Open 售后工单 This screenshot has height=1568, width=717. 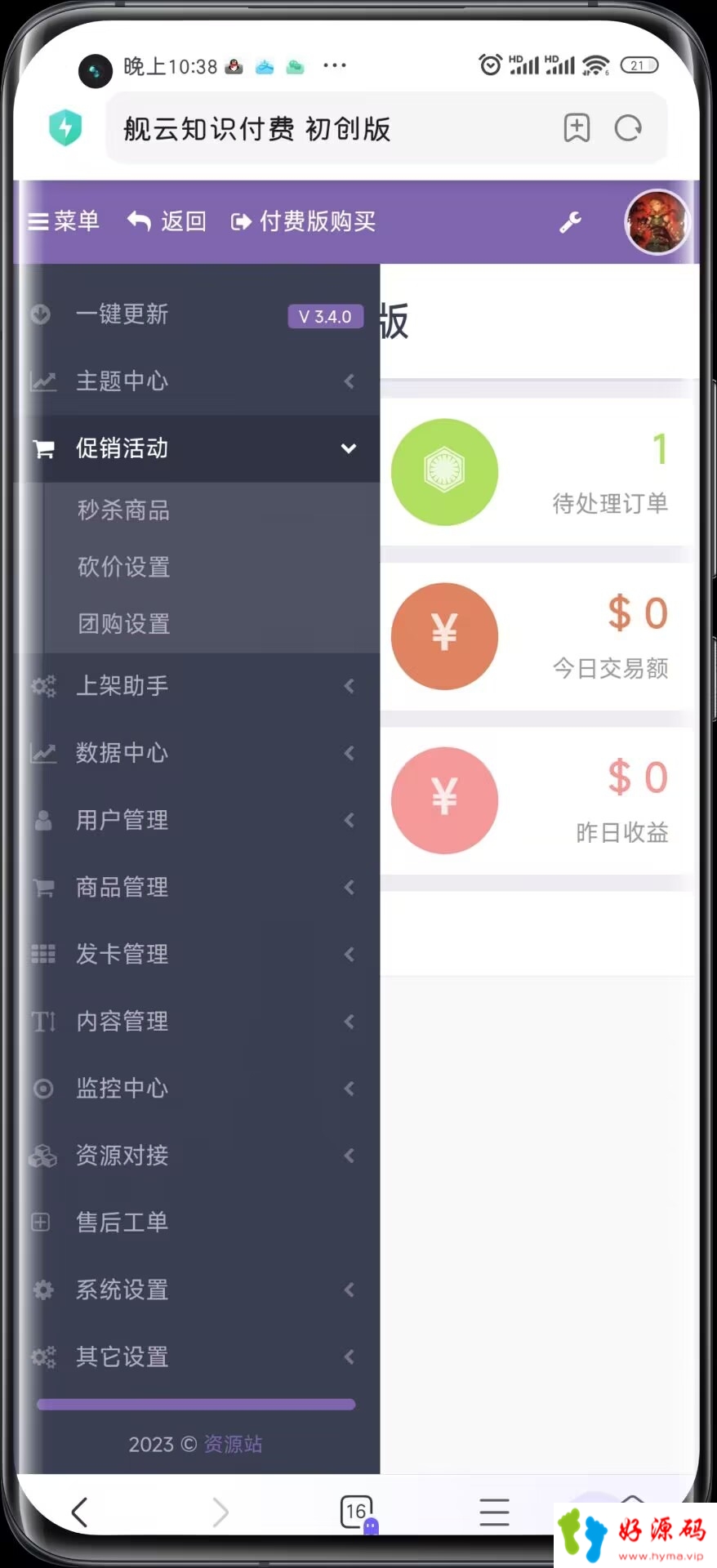(x=122, y=1222)
